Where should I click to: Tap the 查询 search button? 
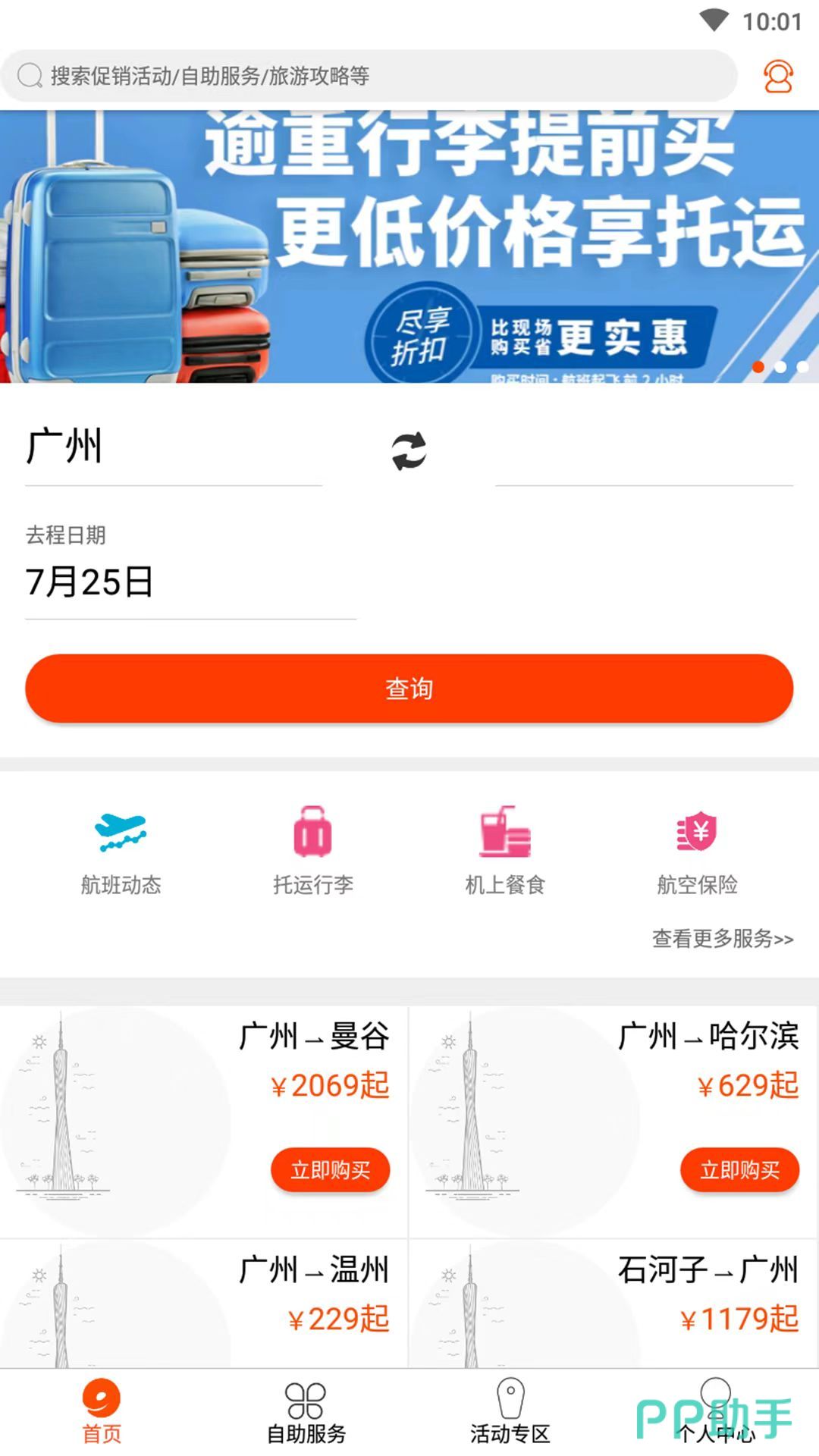(x=409, y=688)
